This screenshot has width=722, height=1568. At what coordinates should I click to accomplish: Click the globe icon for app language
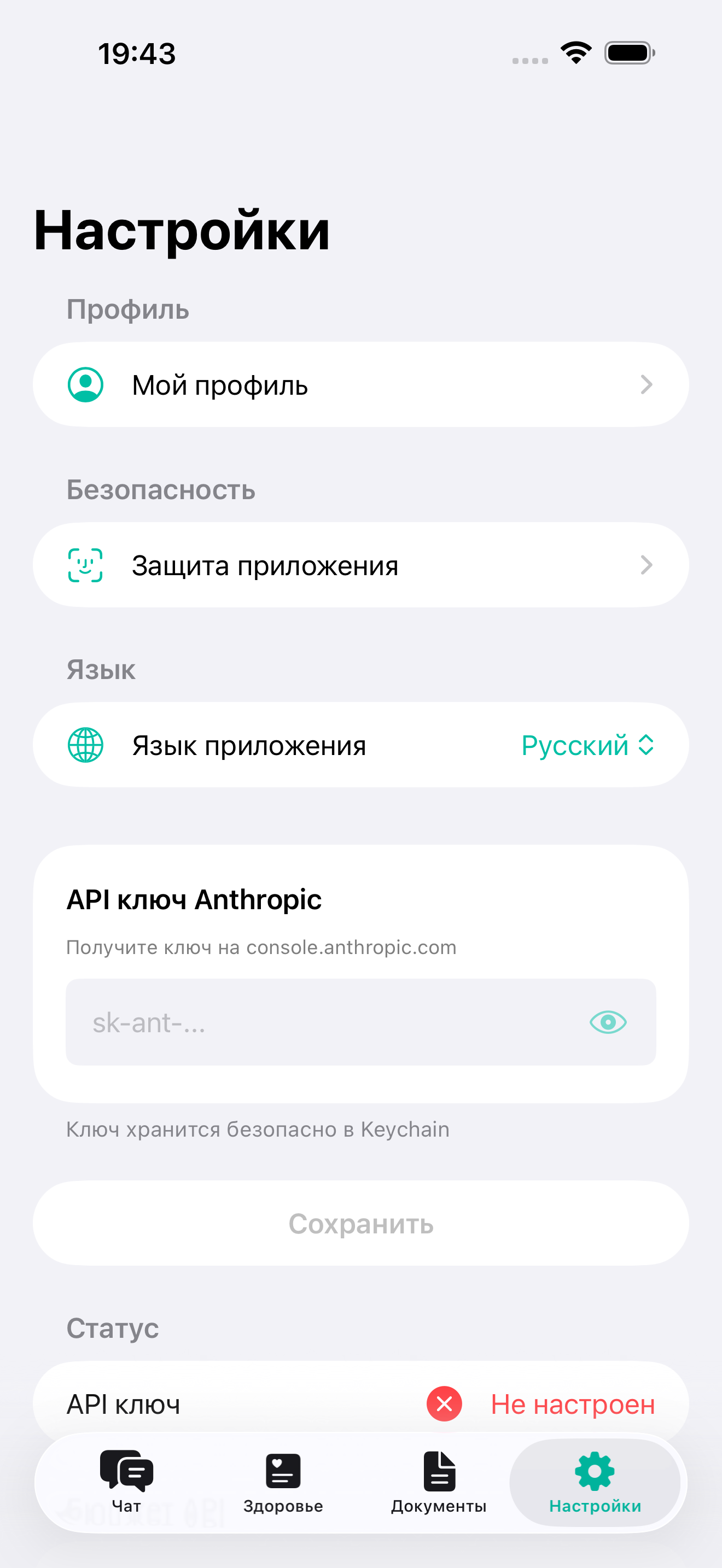[85, 745]
